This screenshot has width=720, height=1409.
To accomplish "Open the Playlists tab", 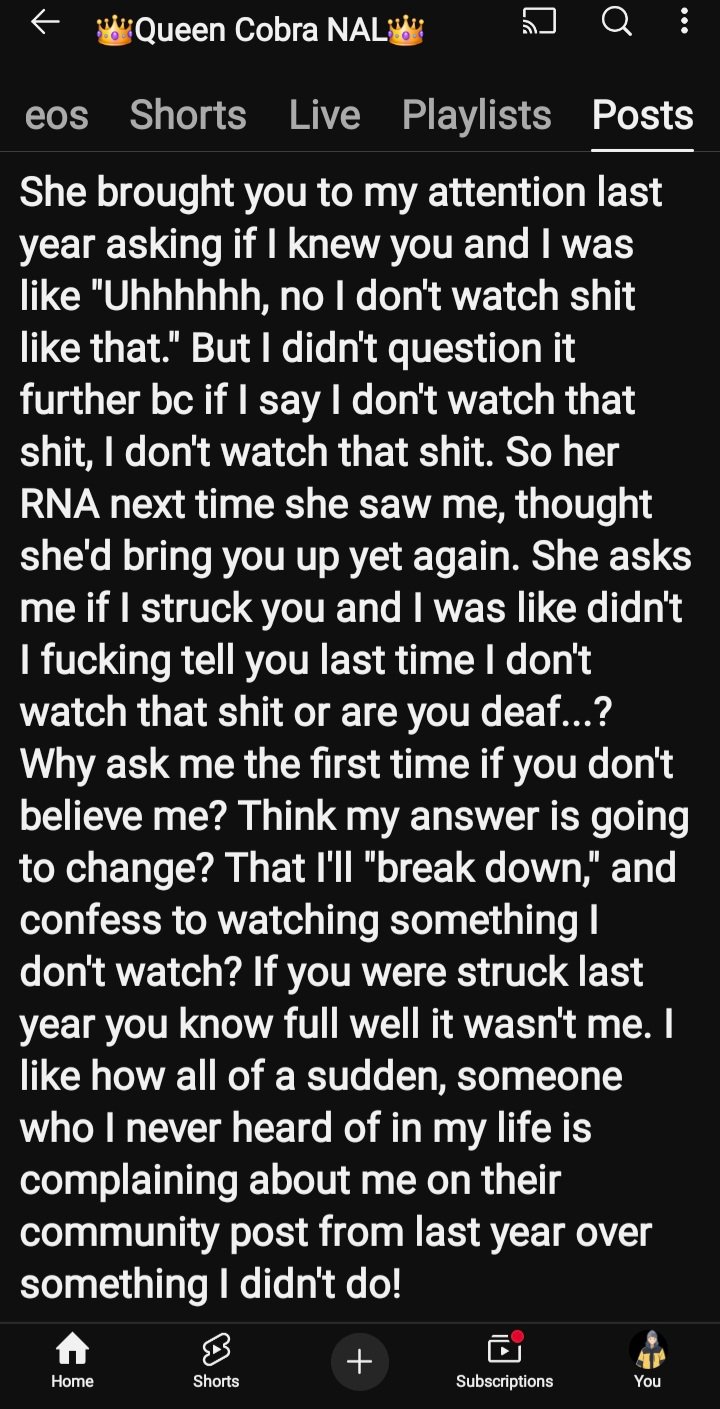I will [476, 116].
